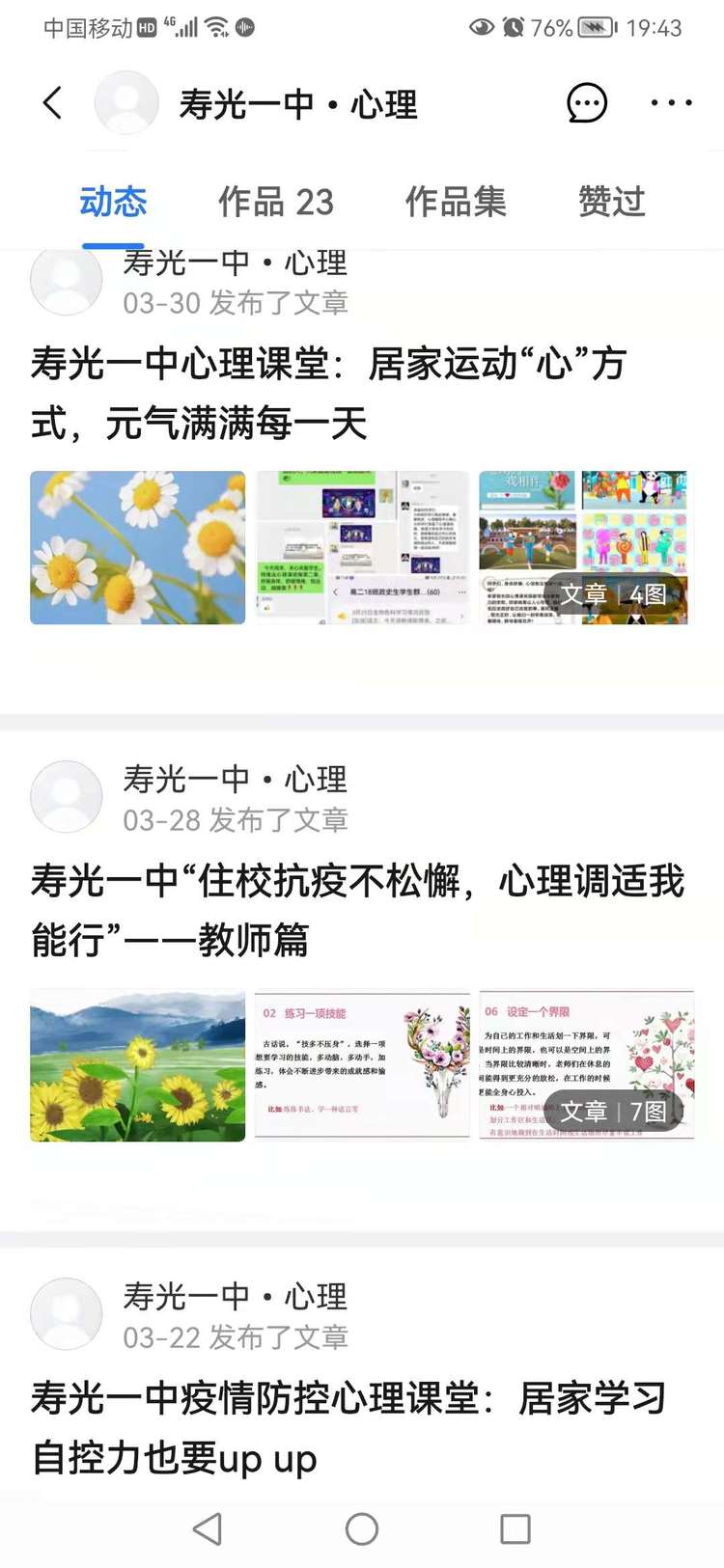Screen dimensions: 724x1568
Task: Open the daisy flower image thumbnail
Action: click(138, 548)
